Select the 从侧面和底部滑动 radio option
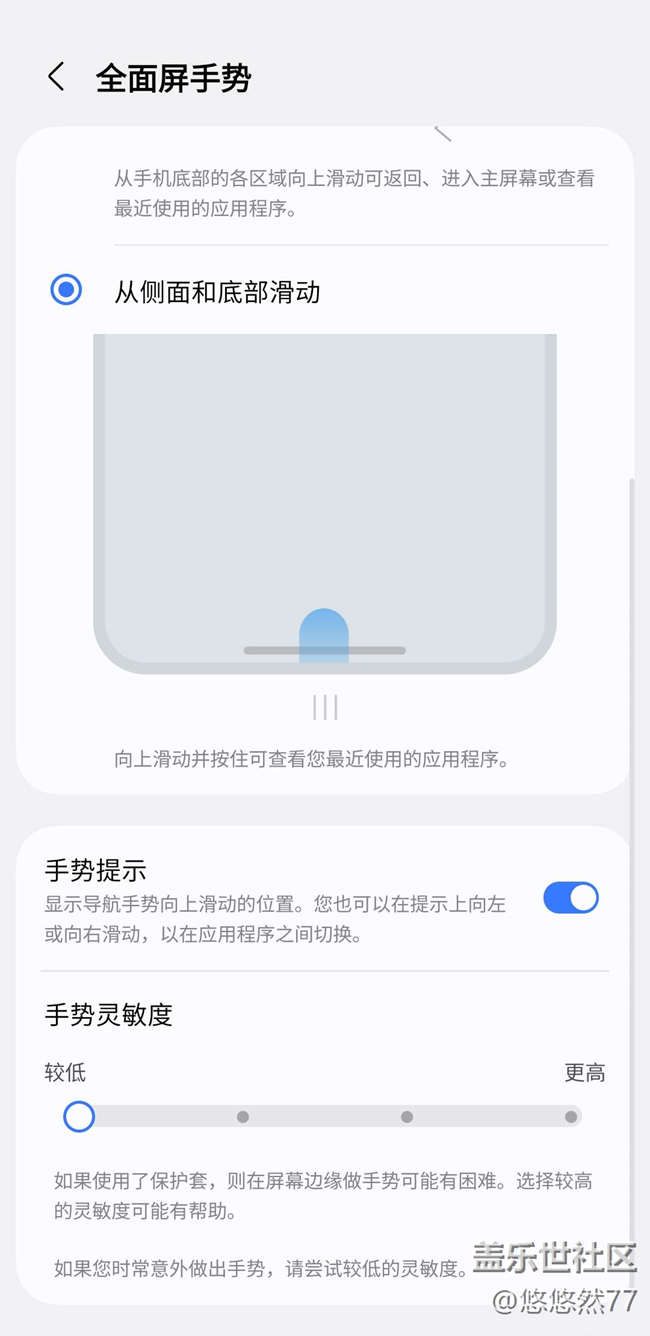The width and height of the screenshot is (650, 1336). tap(66, 290)
